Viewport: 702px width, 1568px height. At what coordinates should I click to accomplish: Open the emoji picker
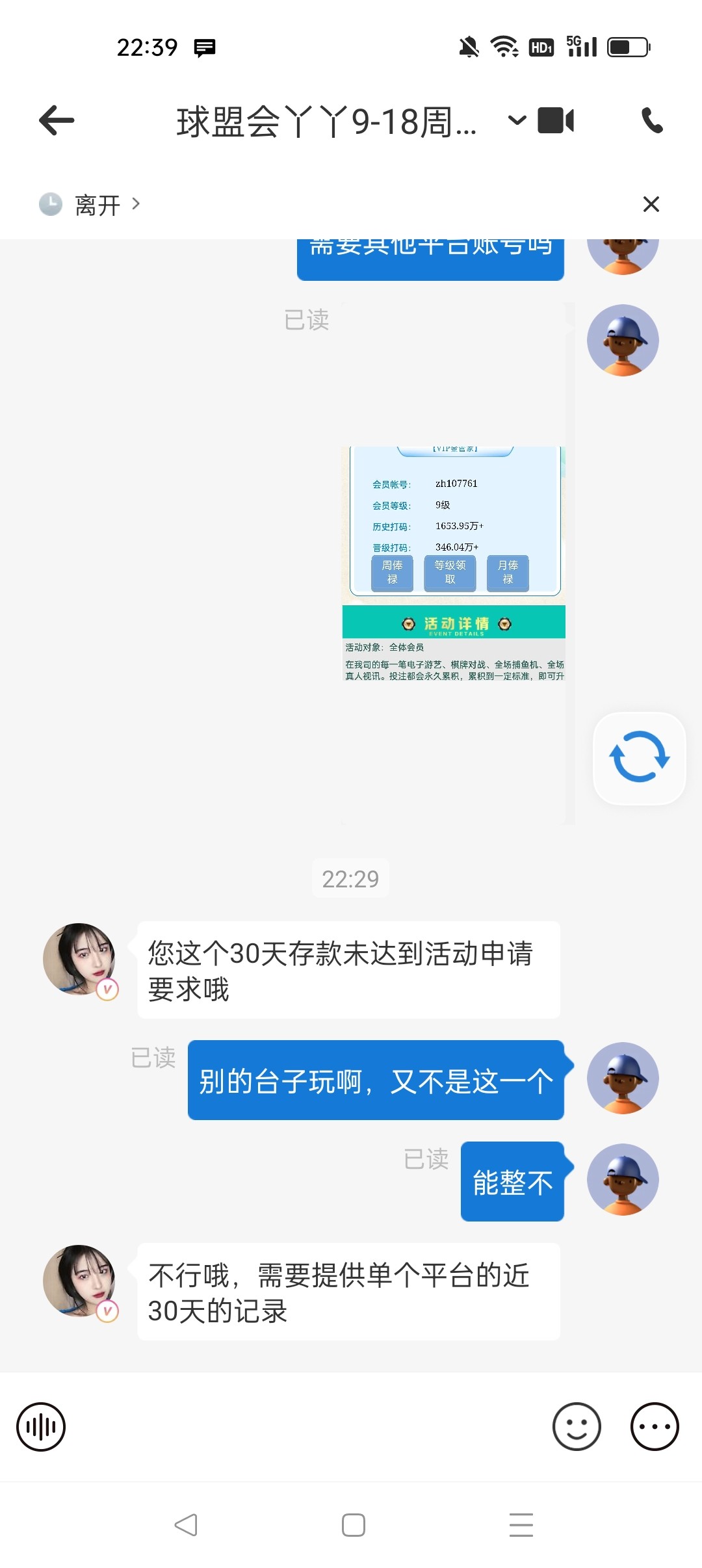(x=577, y=1427)
